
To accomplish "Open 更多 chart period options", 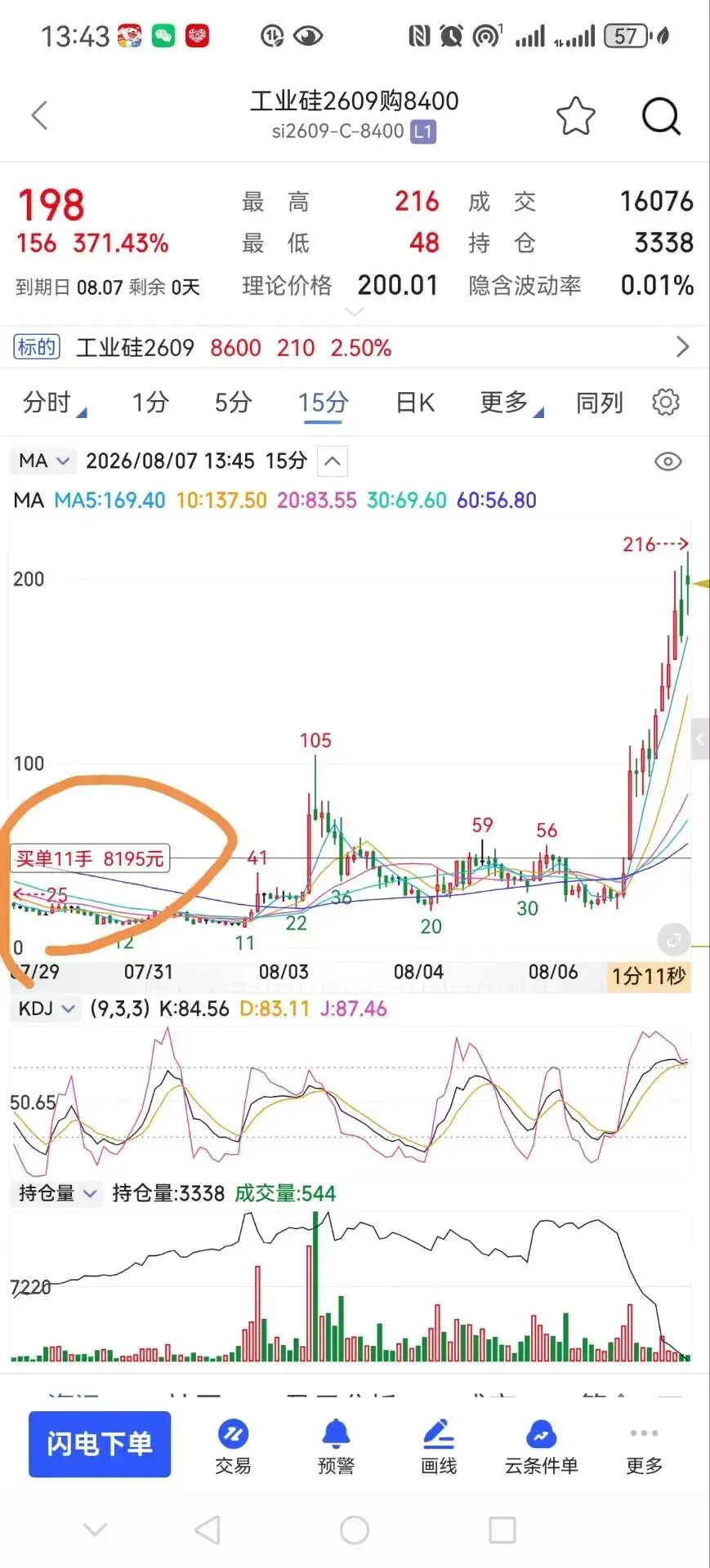I will tap(510, 403).
